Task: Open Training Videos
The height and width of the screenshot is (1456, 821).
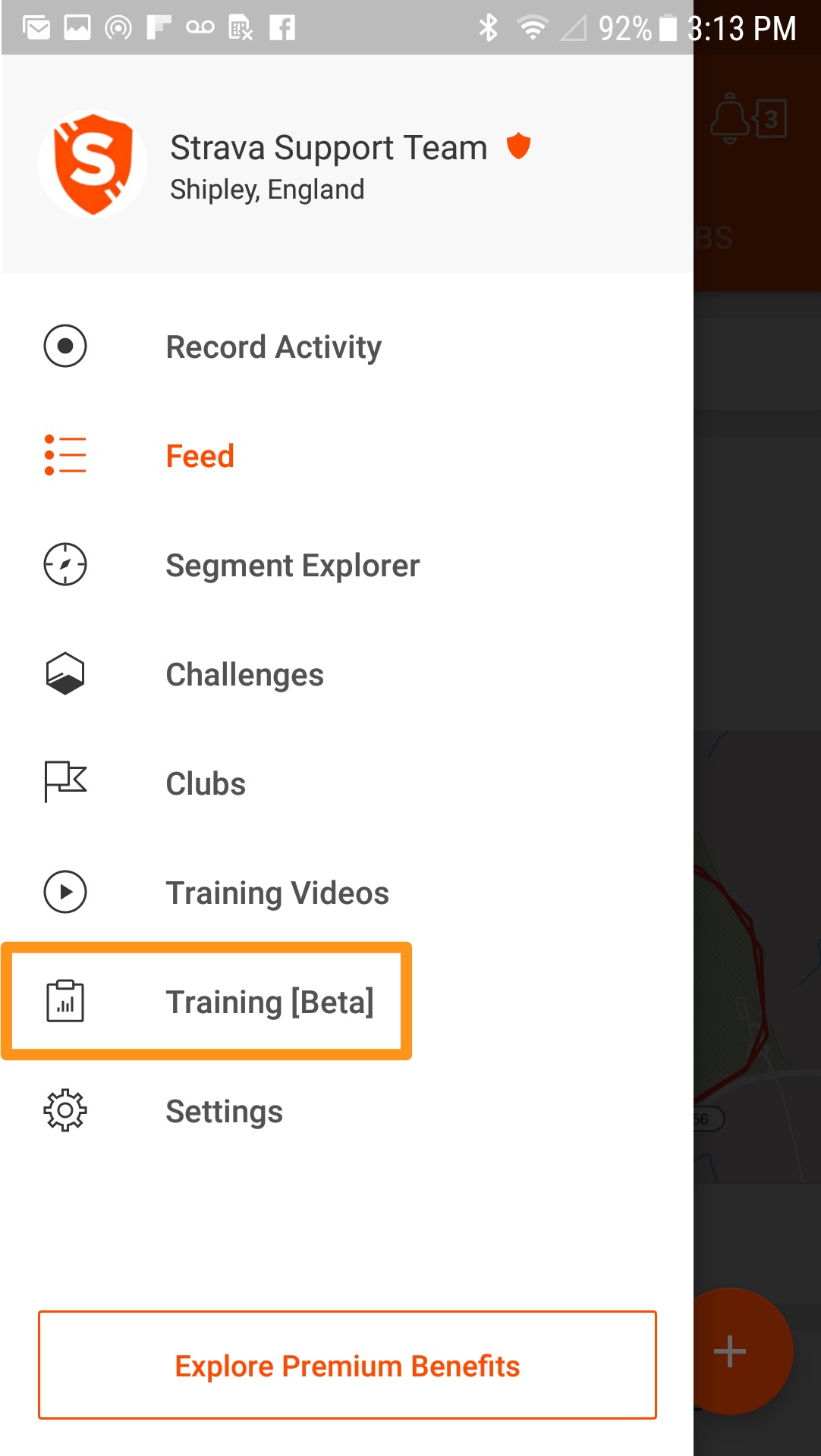Action: 347,893
